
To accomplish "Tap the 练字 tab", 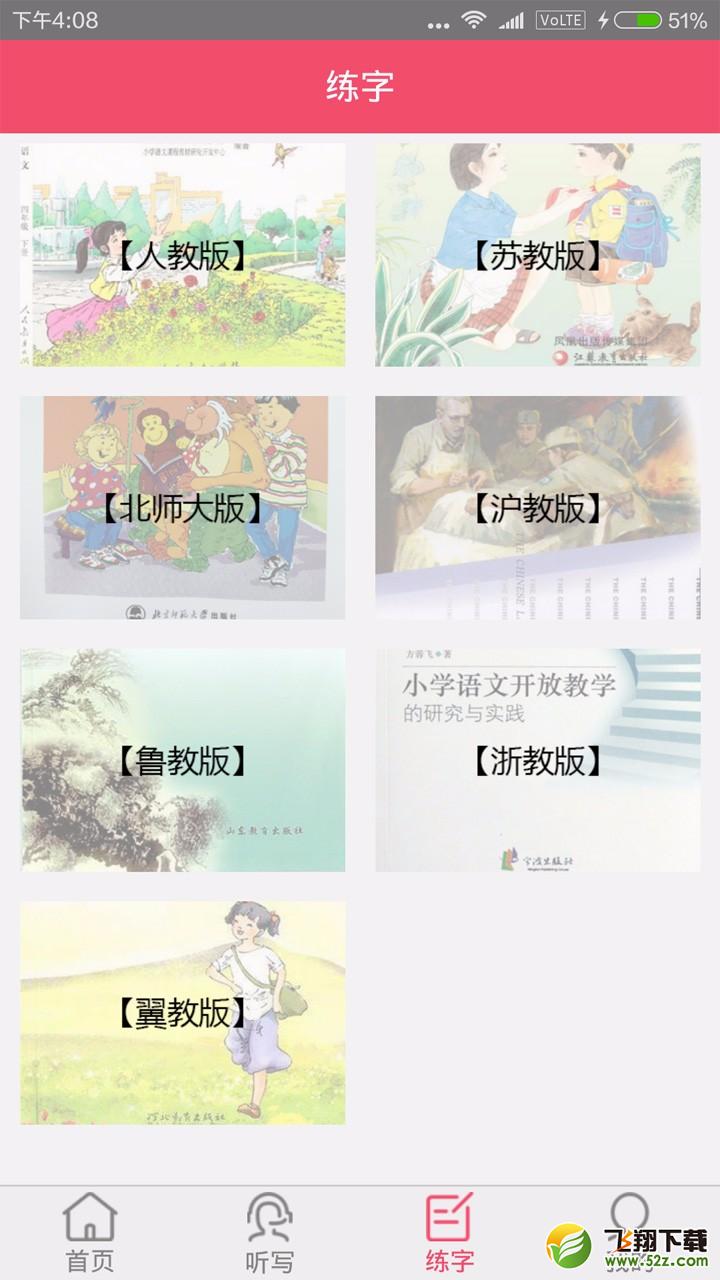I will 450,1233.
